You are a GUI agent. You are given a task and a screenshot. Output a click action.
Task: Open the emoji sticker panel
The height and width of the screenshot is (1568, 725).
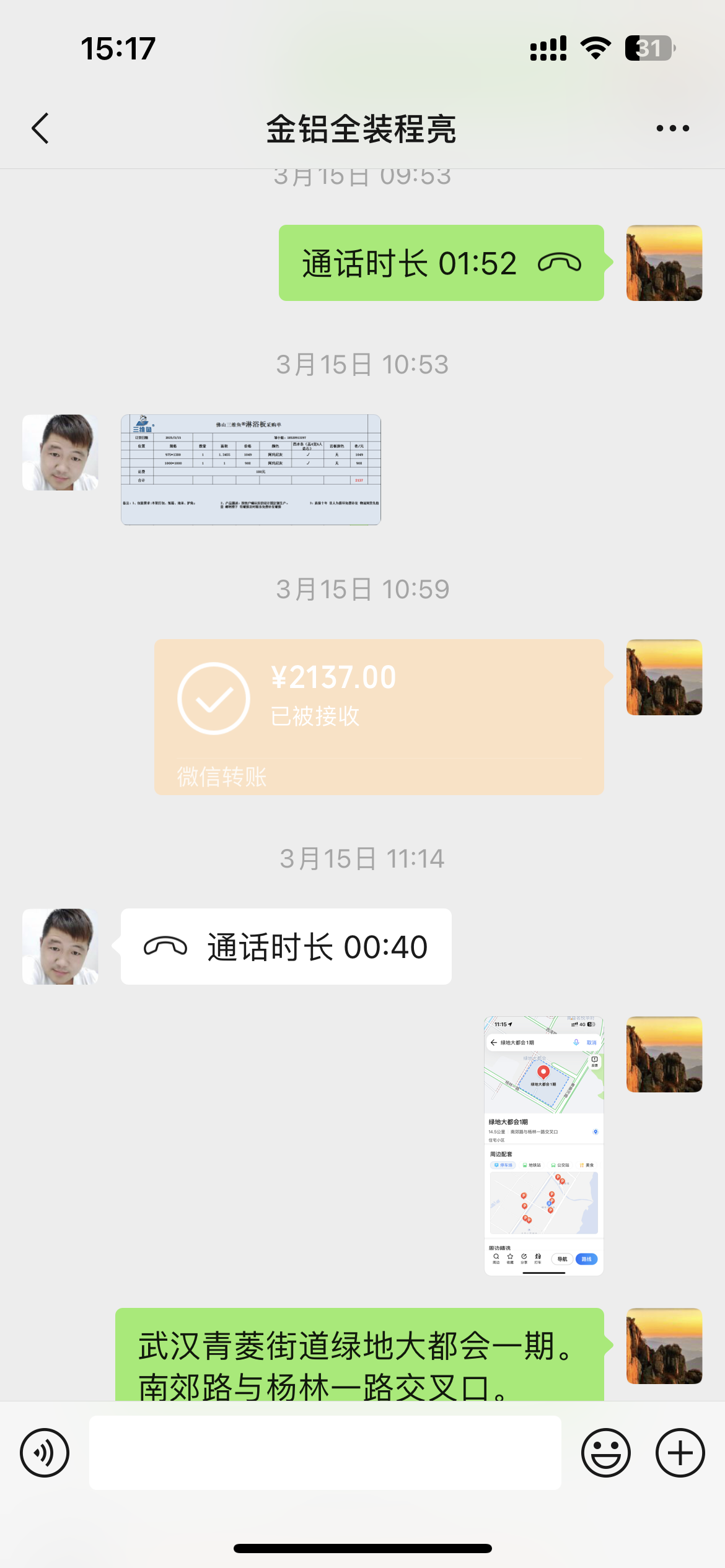coord(605,1453)
